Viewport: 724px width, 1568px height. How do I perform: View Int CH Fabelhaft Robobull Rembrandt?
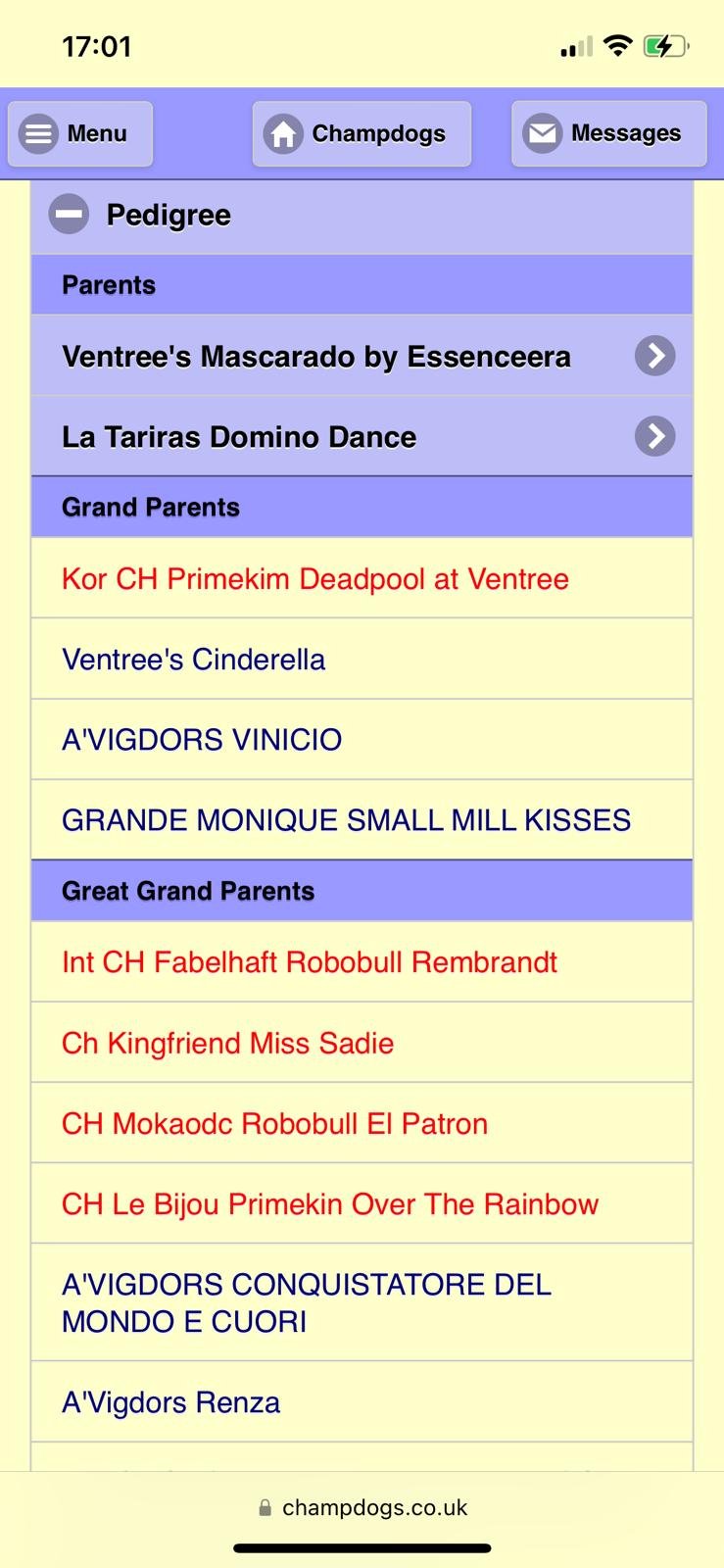[x=362, y=961]
